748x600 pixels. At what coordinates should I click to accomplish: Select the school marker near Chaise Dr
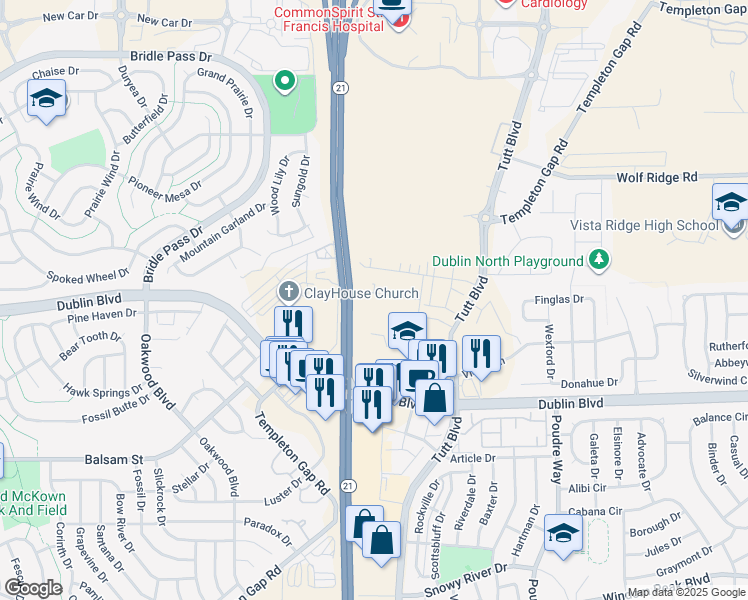pyautogui.click(x=46, y=100)
